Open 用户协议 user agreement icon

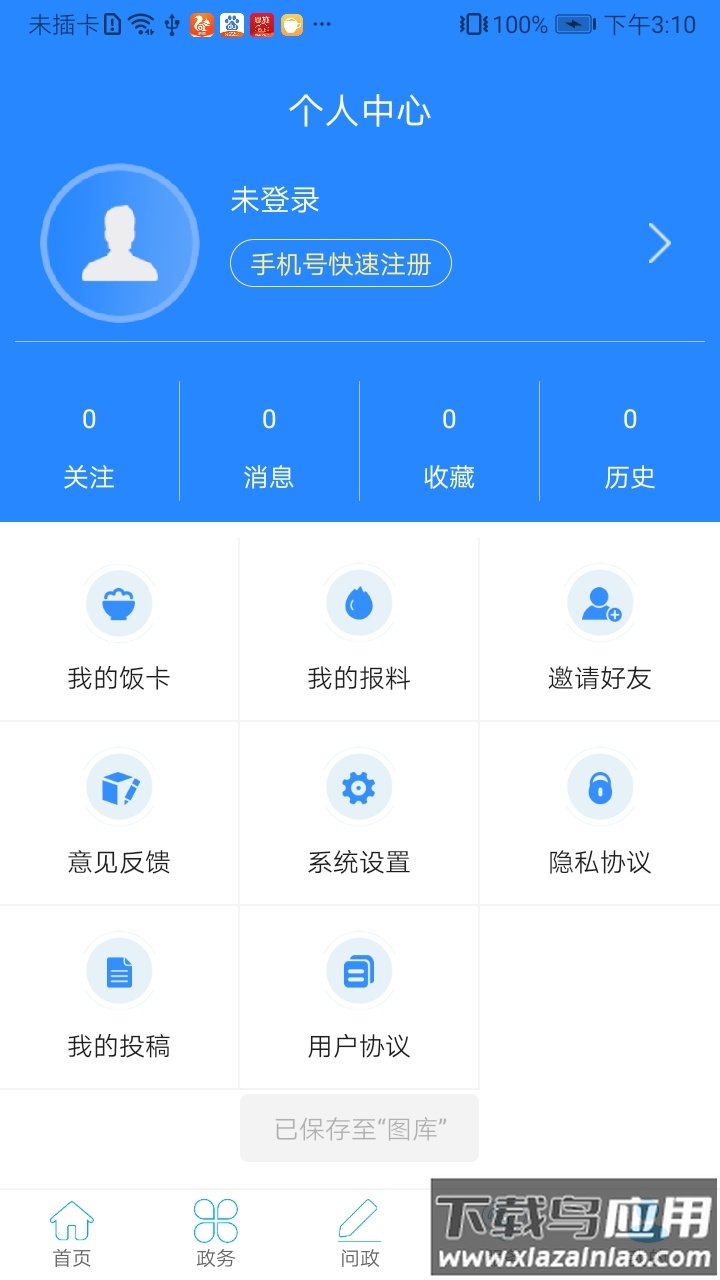pos(359,968)
